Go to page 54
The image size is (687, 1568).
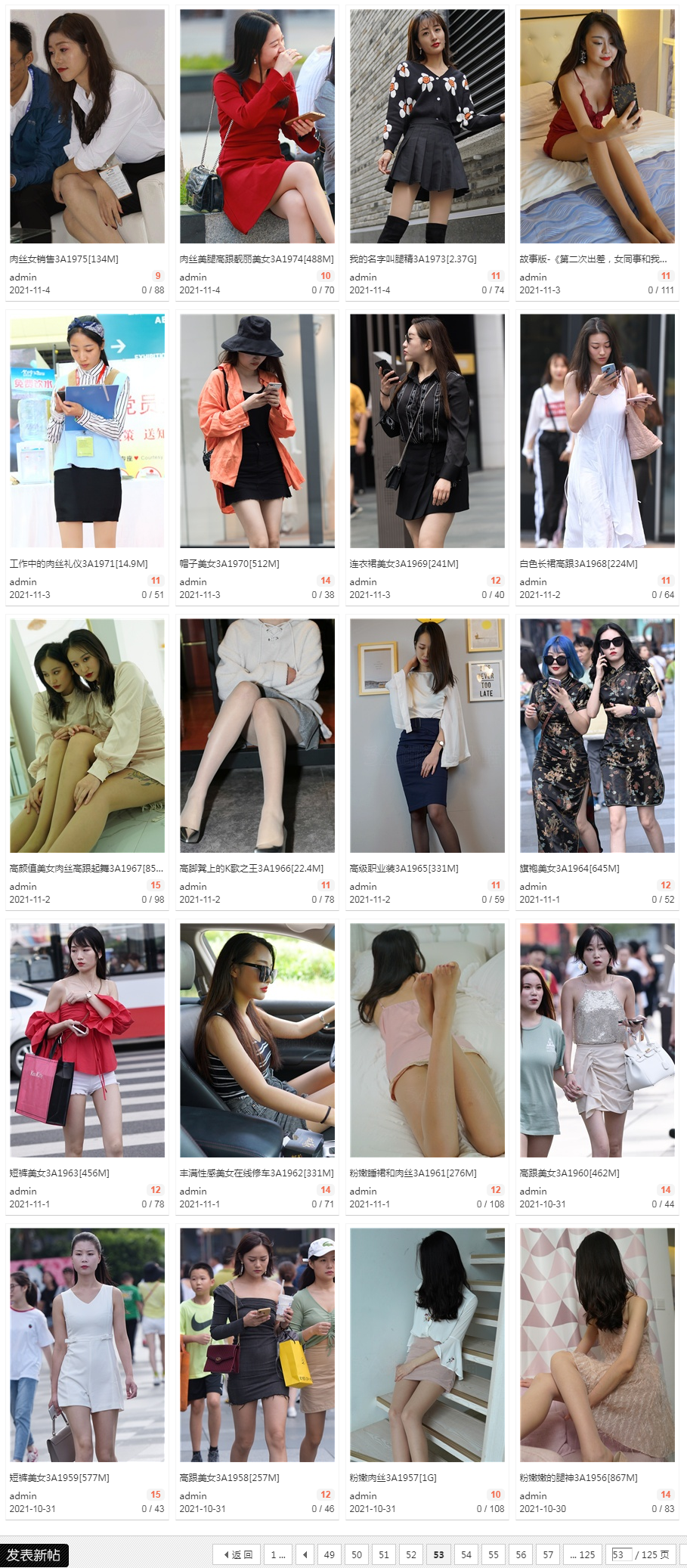[x=466, y=1554]
